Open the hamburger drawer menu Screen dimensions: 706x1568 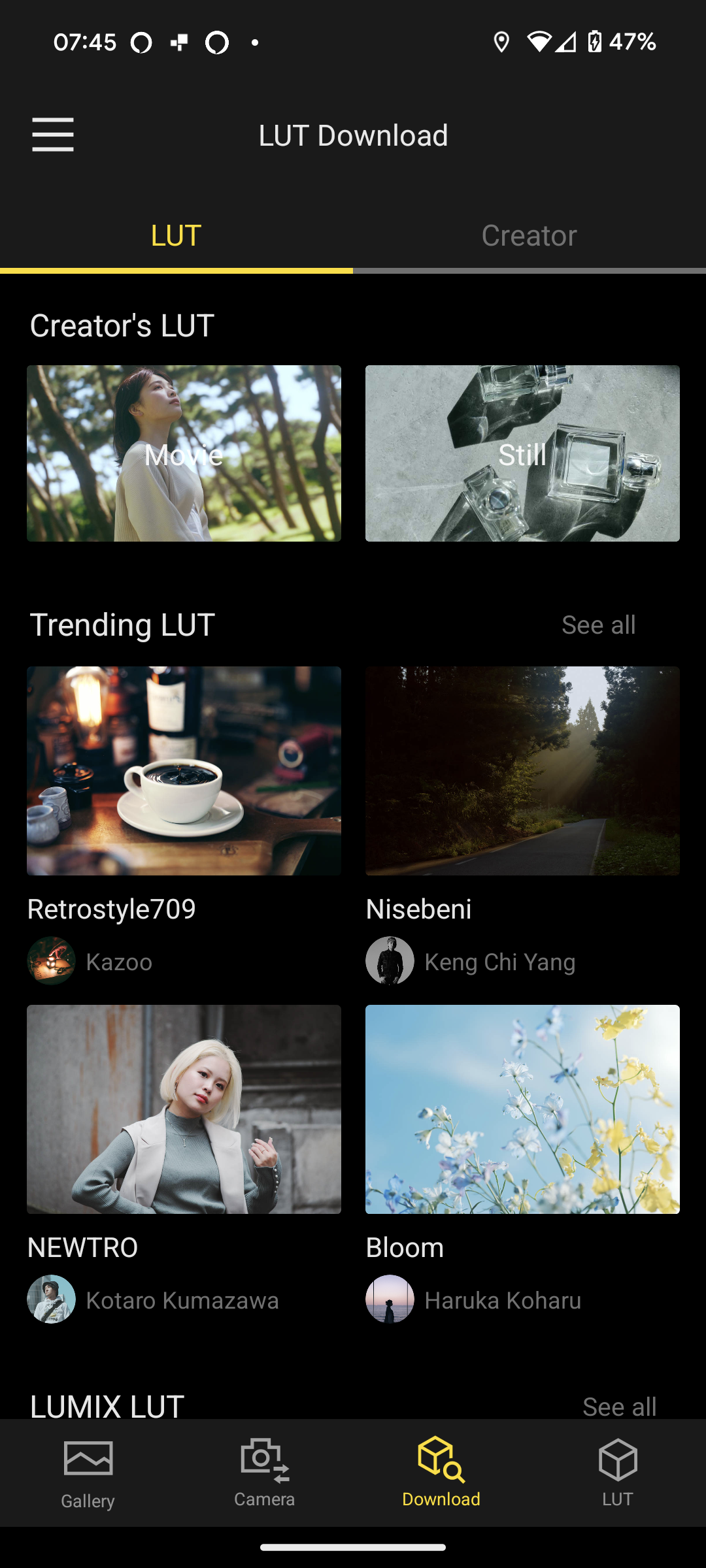pyautogui.click(x=53, y=135)
